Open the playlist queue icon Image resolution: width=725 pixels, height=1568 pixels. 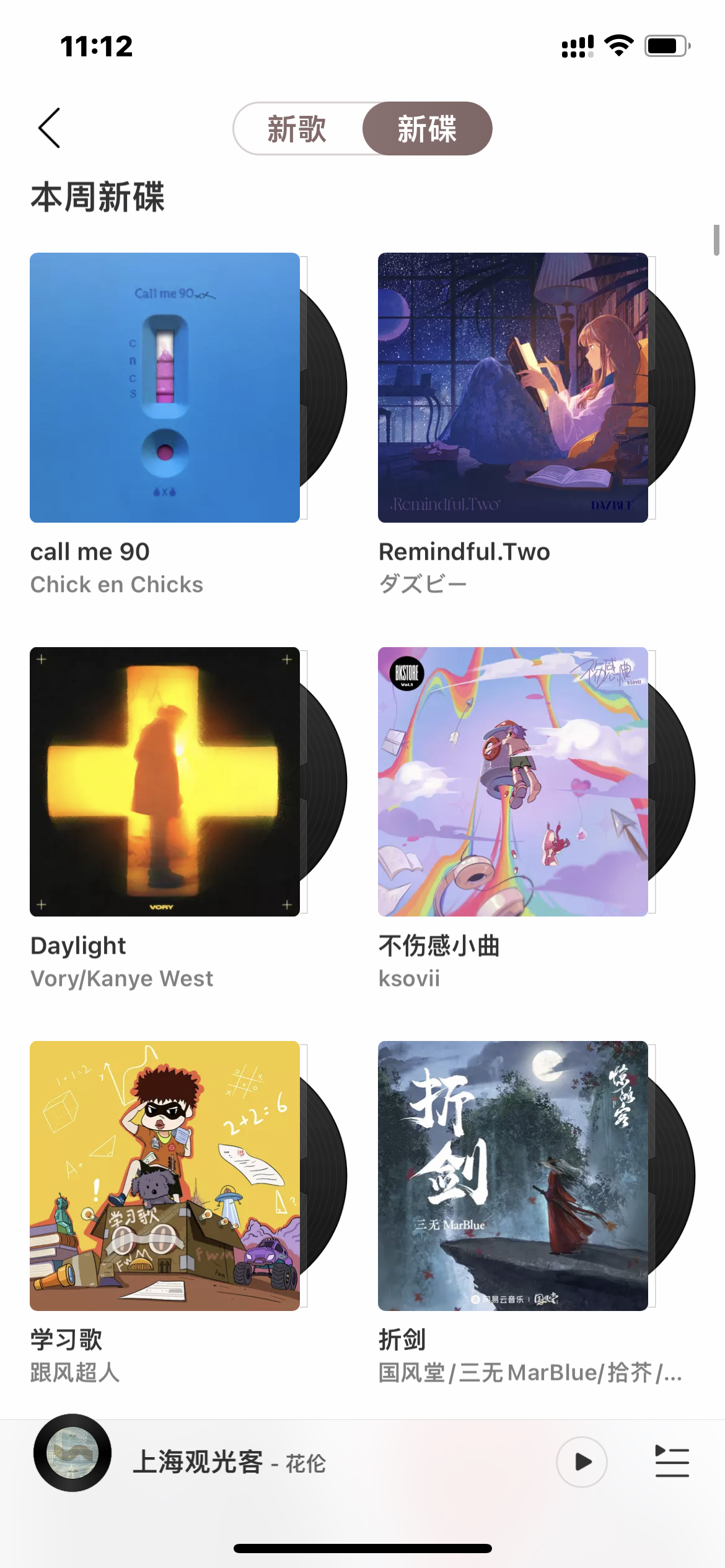(x=672, y=1461)
